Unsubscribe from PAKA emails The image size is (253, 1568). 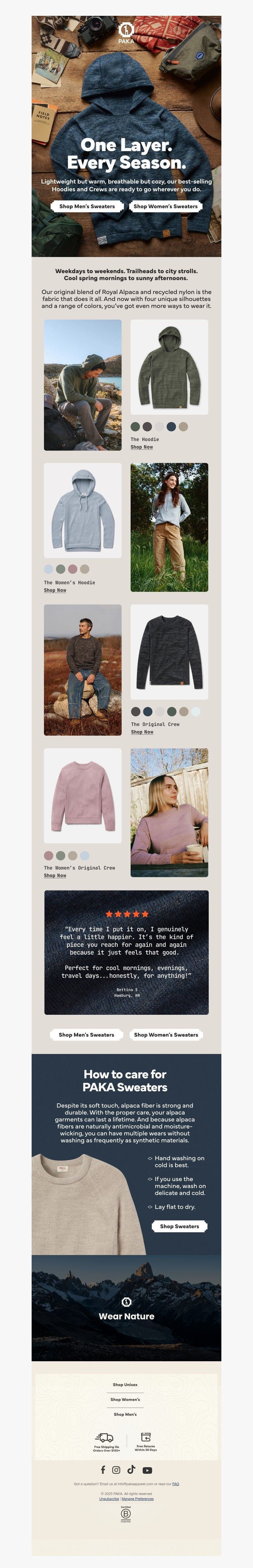tap(109, 1498)
